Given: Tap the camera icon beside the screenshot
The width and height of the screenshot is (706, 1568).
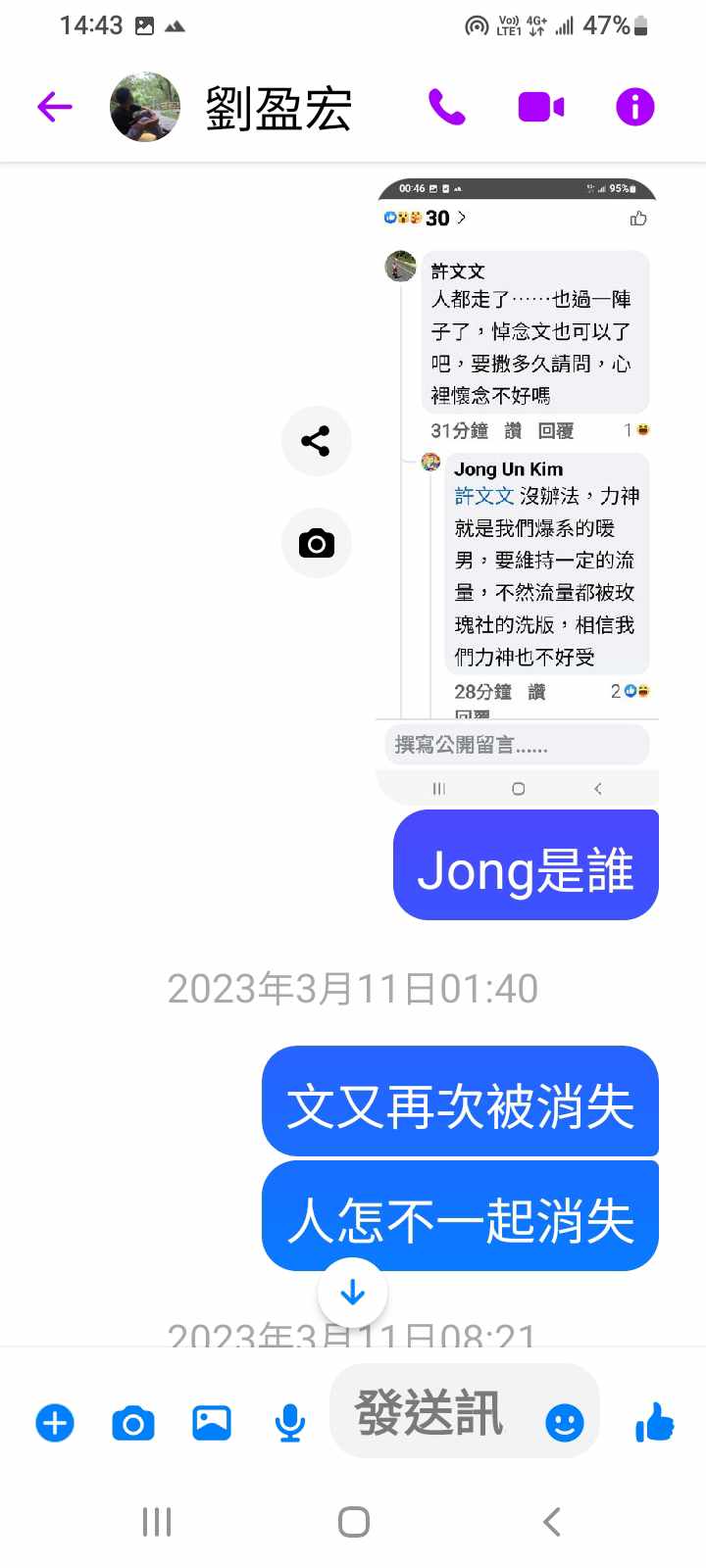Looking at the screenshot, I should click(316, 543).
